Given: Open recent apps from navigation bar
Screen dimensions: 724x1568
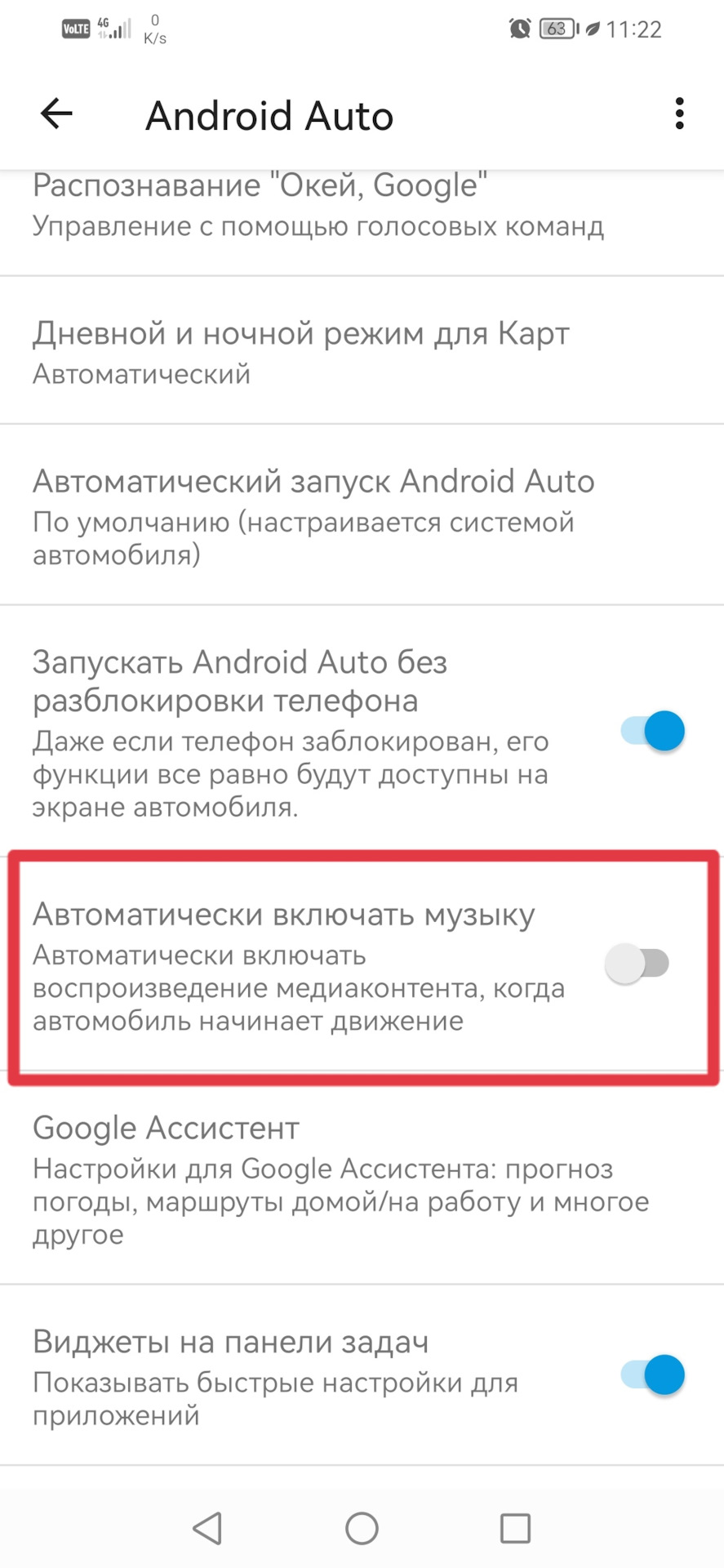Looking at the screenshot, I should click(515, 1528).
